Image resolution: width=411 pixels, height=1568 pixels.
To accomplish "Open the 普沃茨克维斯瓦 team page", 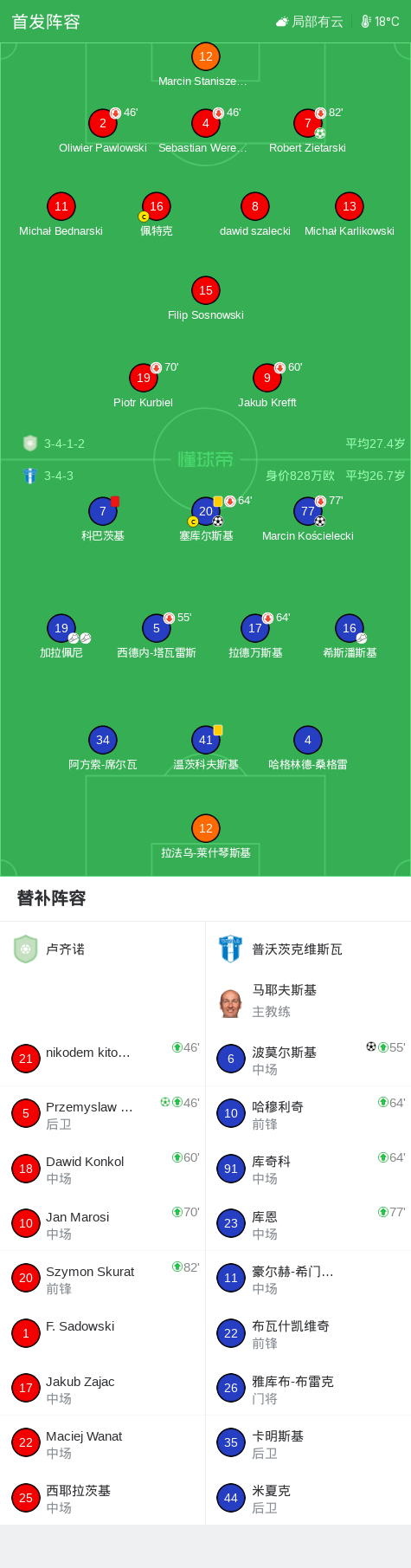I will 280,949.
